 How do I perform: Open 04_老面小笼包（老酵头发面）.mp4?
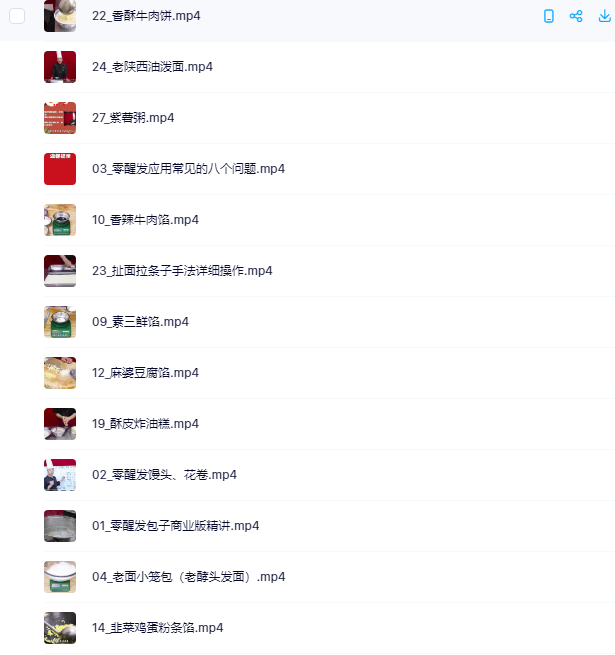[188, 577]
